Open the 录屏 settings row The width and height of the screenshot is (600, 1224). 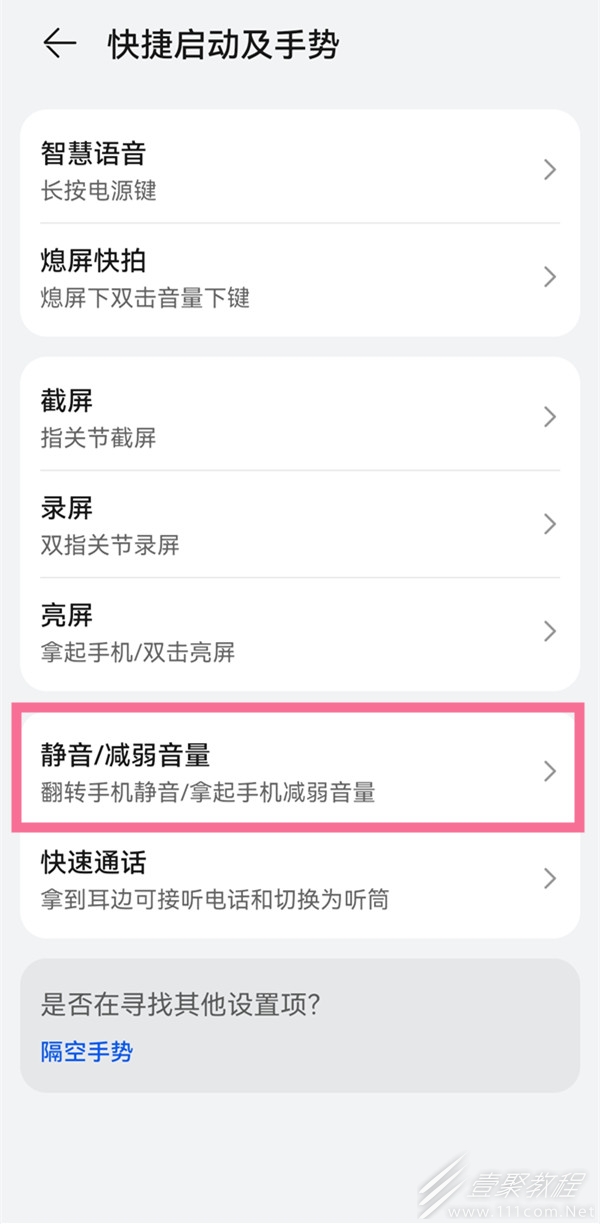[300, 524]
